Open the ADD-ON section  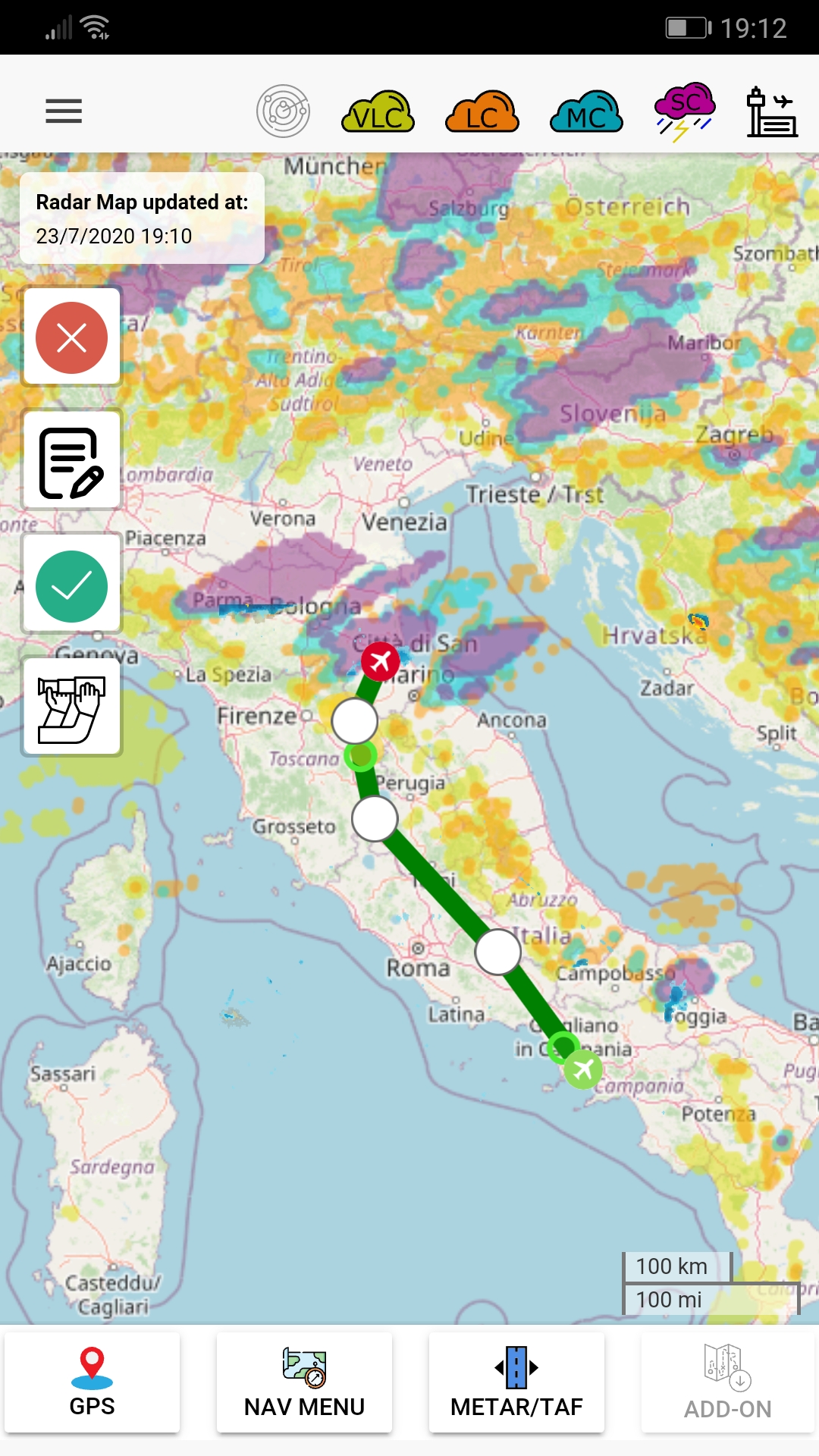(x=728, y=1382)
